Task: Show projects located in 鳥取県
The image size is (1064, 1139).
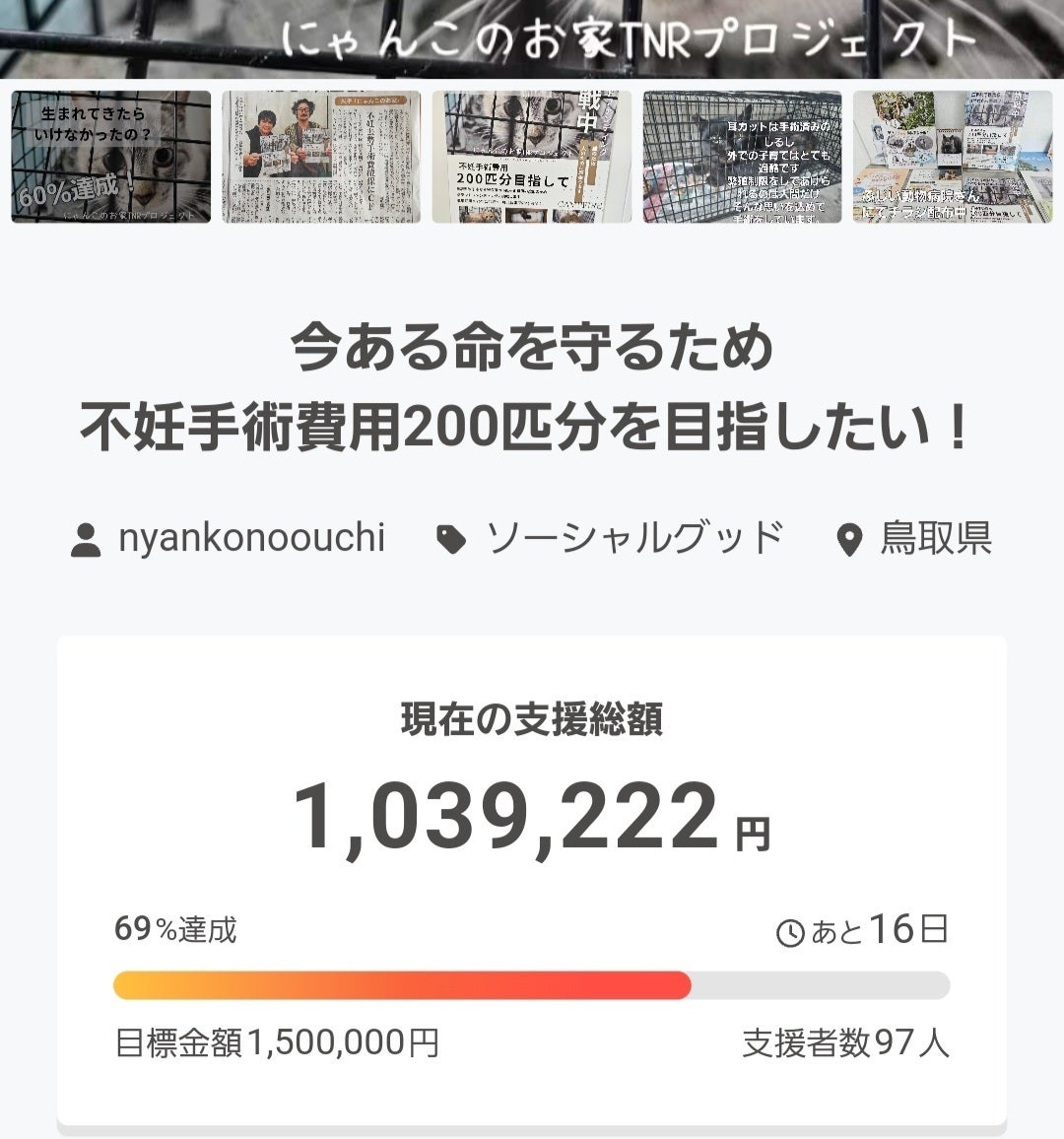Action: (x=934, y=538)
